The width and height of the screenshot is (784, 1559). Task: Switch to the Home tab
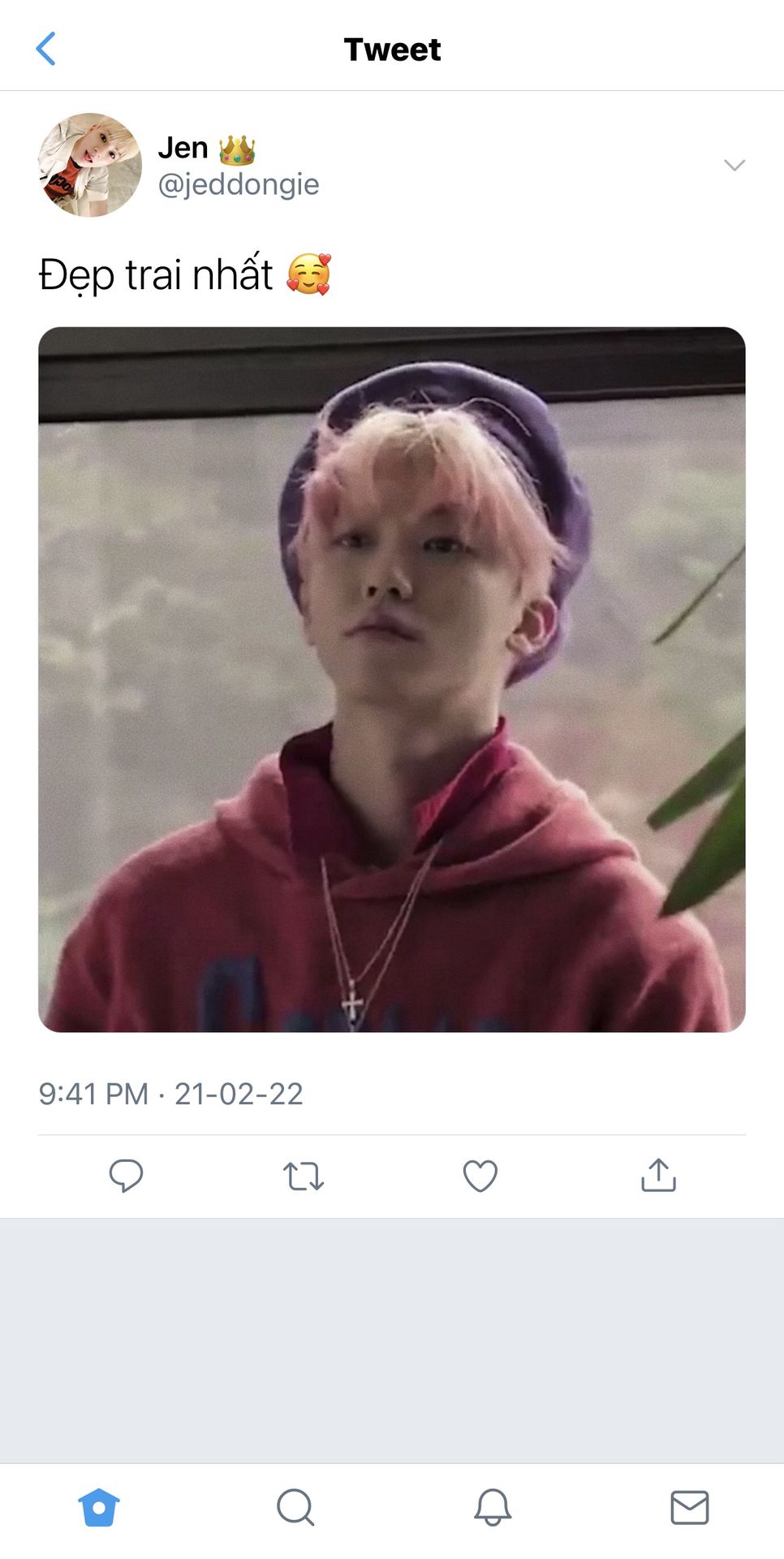point(99,1507)
